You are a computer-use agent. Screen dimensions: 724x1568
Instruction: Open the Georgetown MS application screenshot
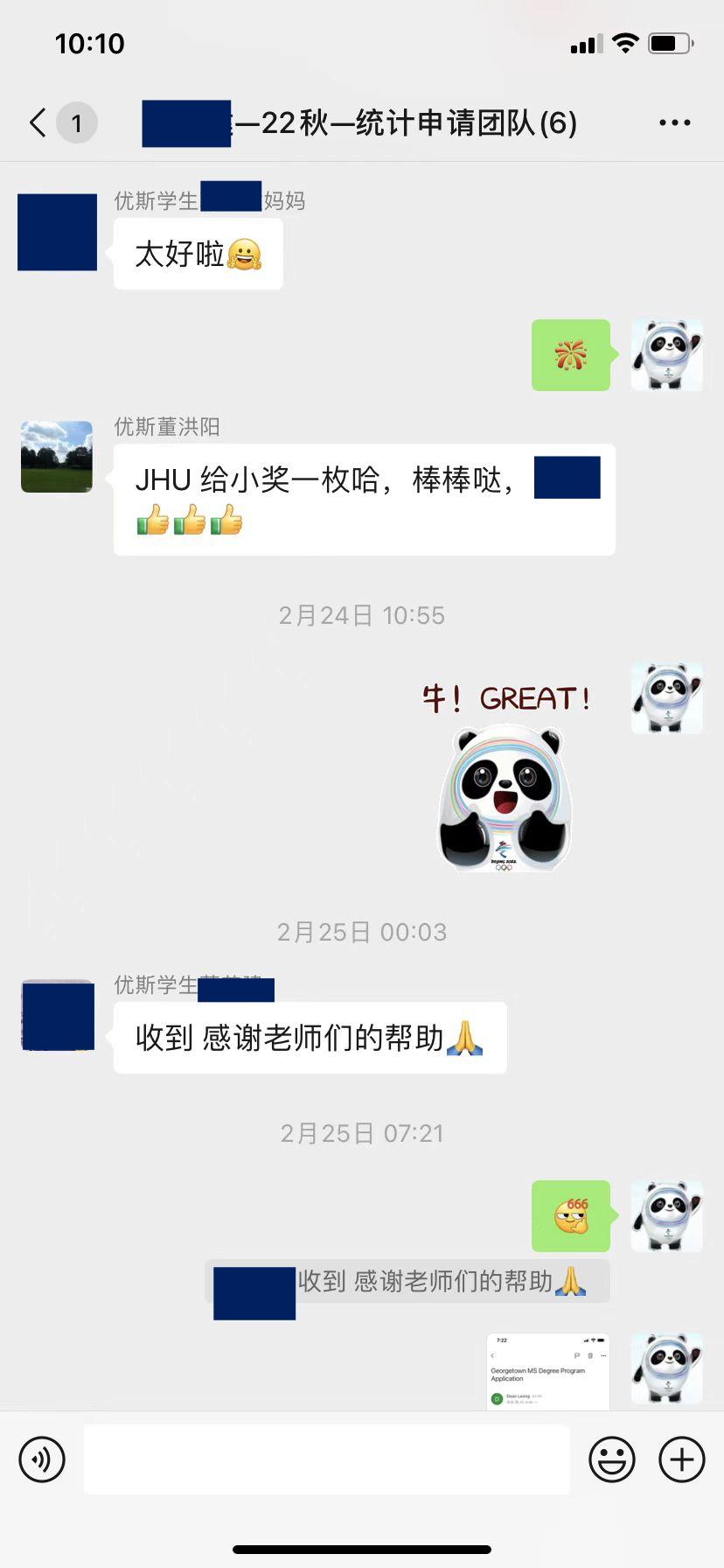pyautogui.click(x=547, y=1370)
